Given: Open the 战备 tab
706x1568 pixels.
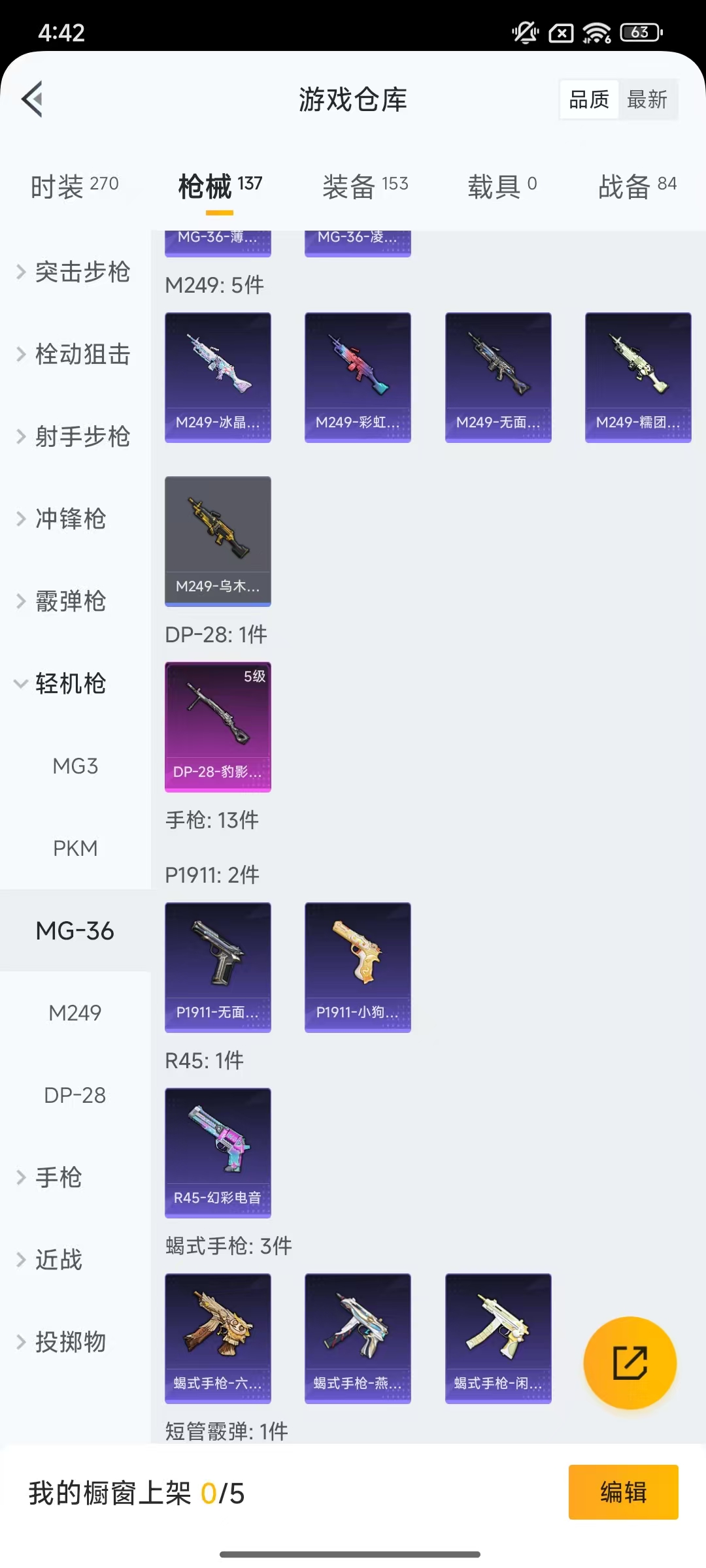Looking at the screenshot, I should pyautogui.click(x=637, y=186).
